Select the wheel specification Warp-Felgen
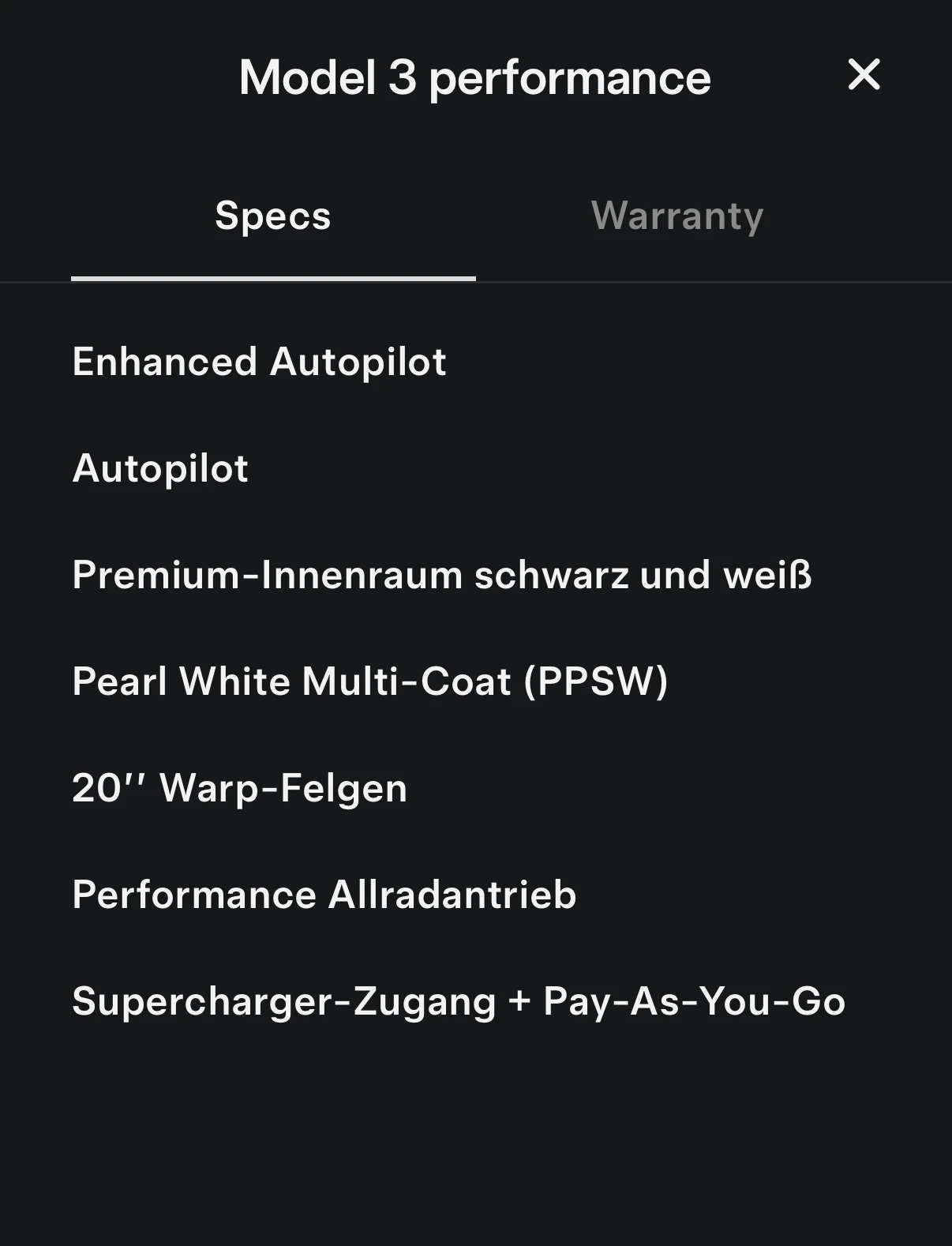 [x=239, y=787]
